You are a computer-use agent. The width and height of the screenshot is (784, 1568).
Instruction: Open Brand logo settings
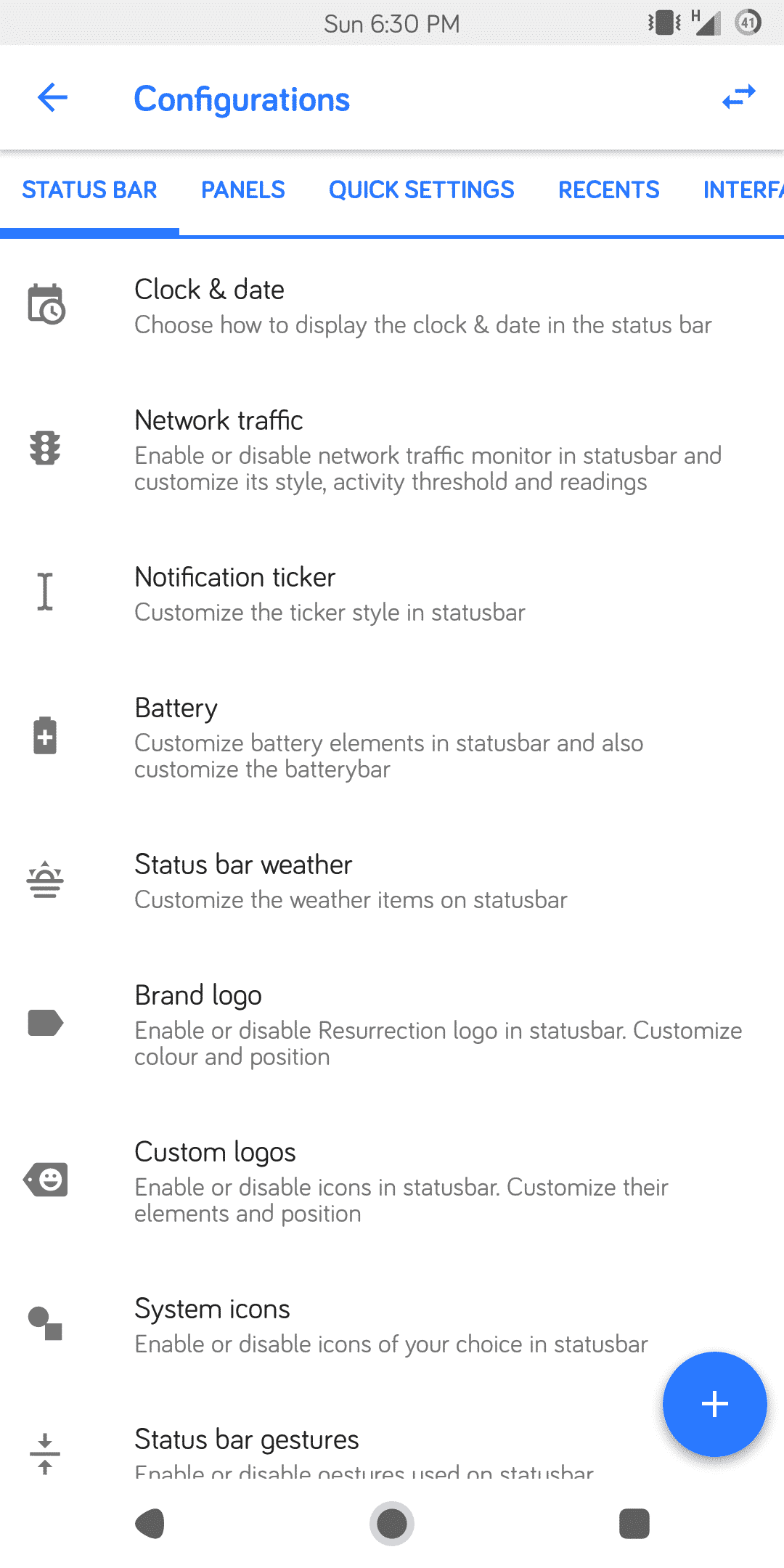click(392, 1024)
